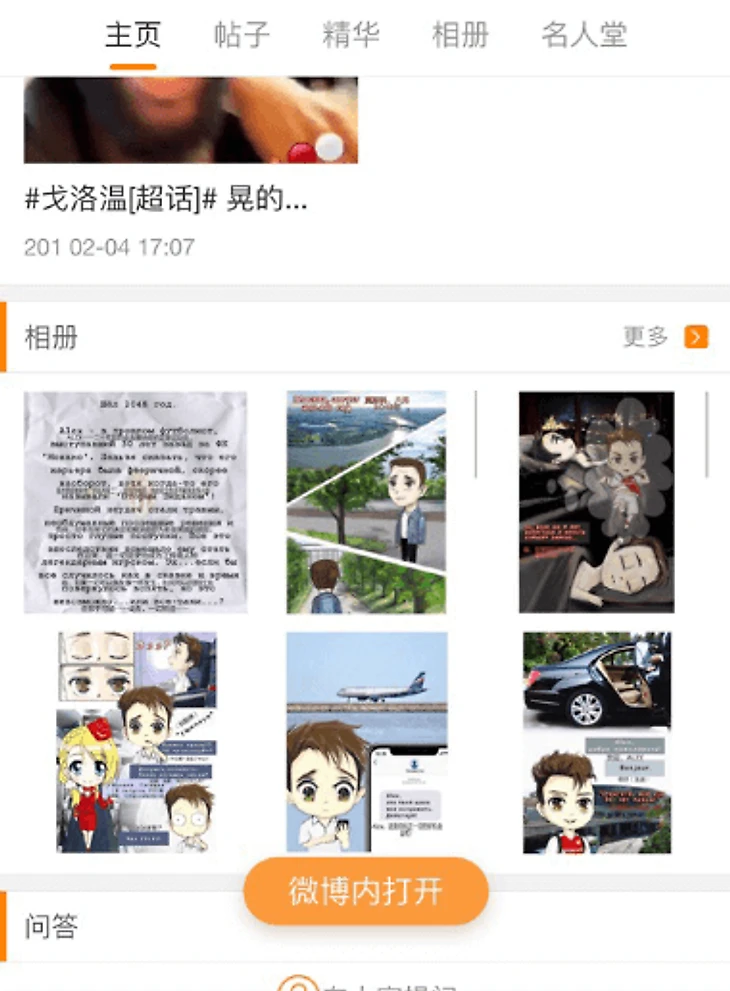Screen dimensions: 730x991
Task: Open the 精华 tab
Action: click(351, 35)
